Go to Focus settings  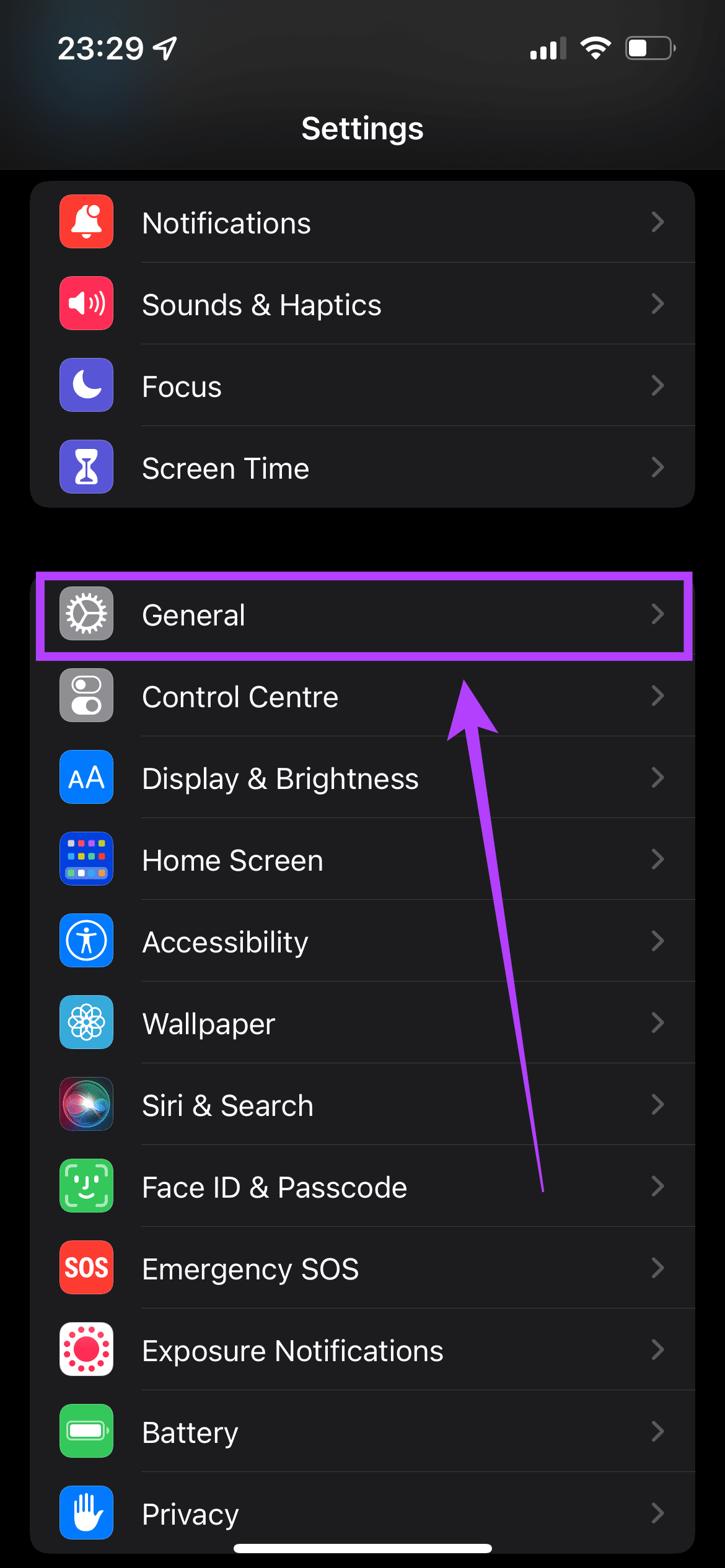coord(362,386)
